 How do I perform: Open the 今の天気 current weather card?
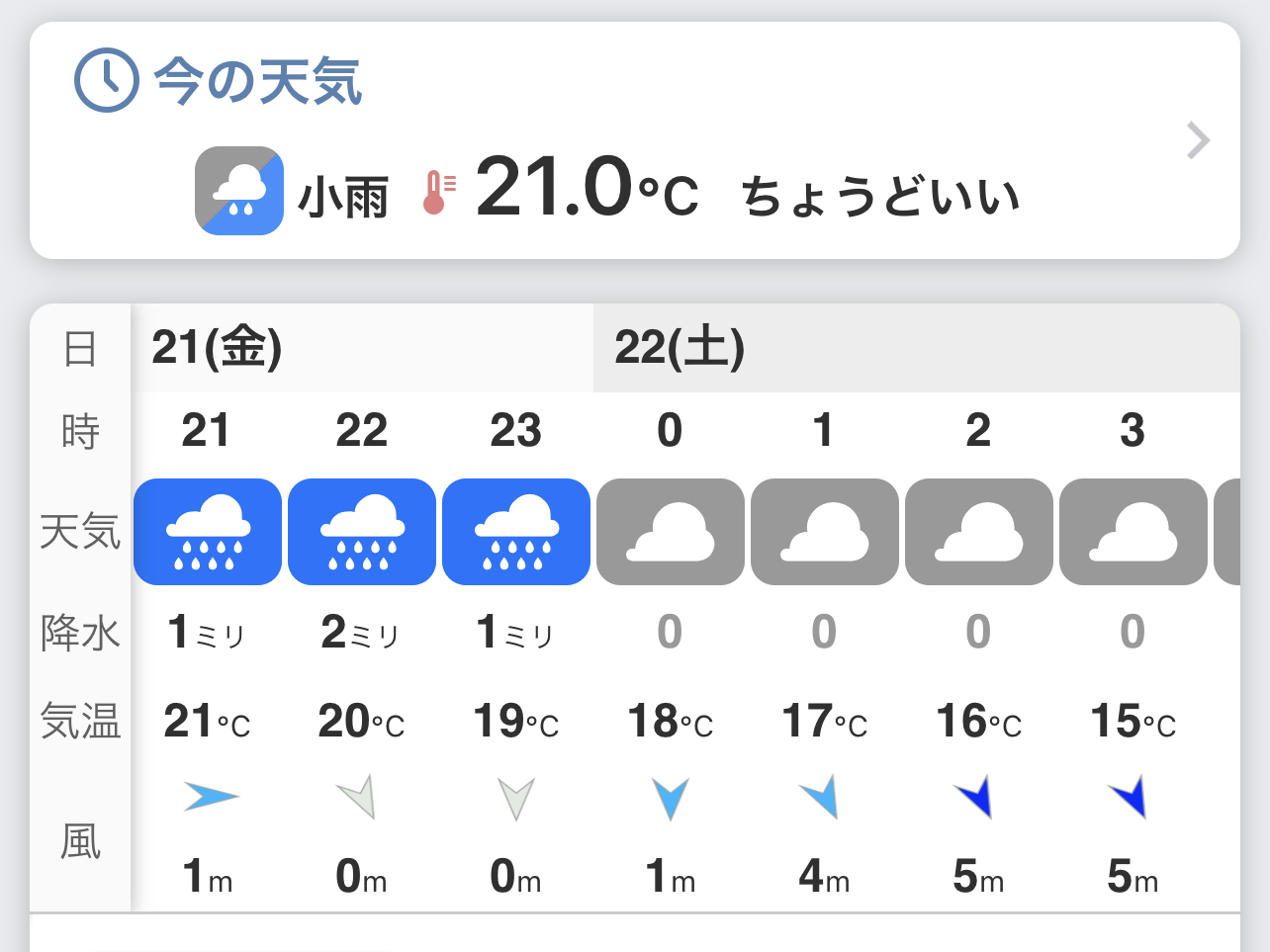tap(633, 140)
